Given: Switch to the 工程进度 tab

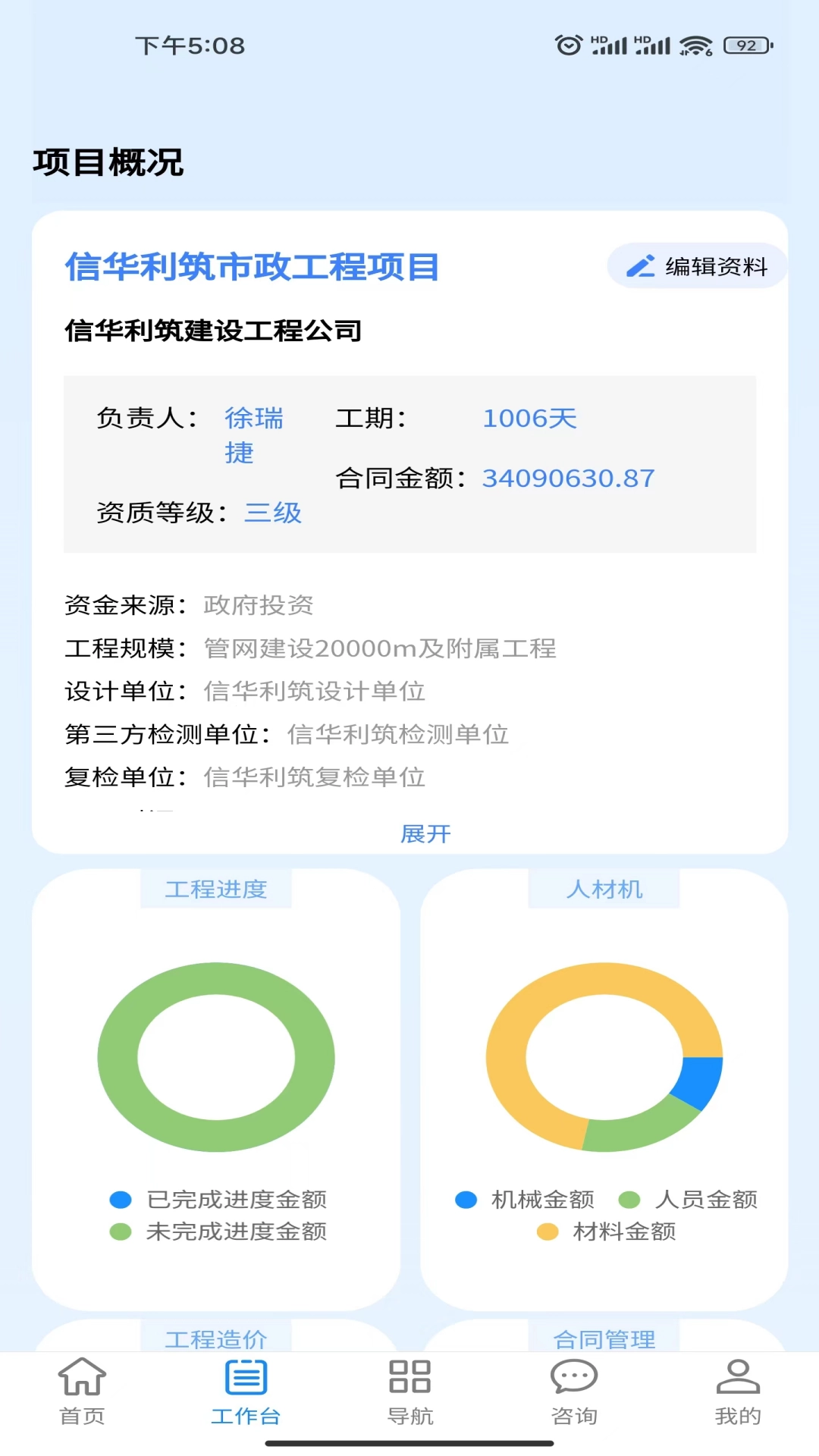Looking at the screenshot, I should tap(216, 889).
